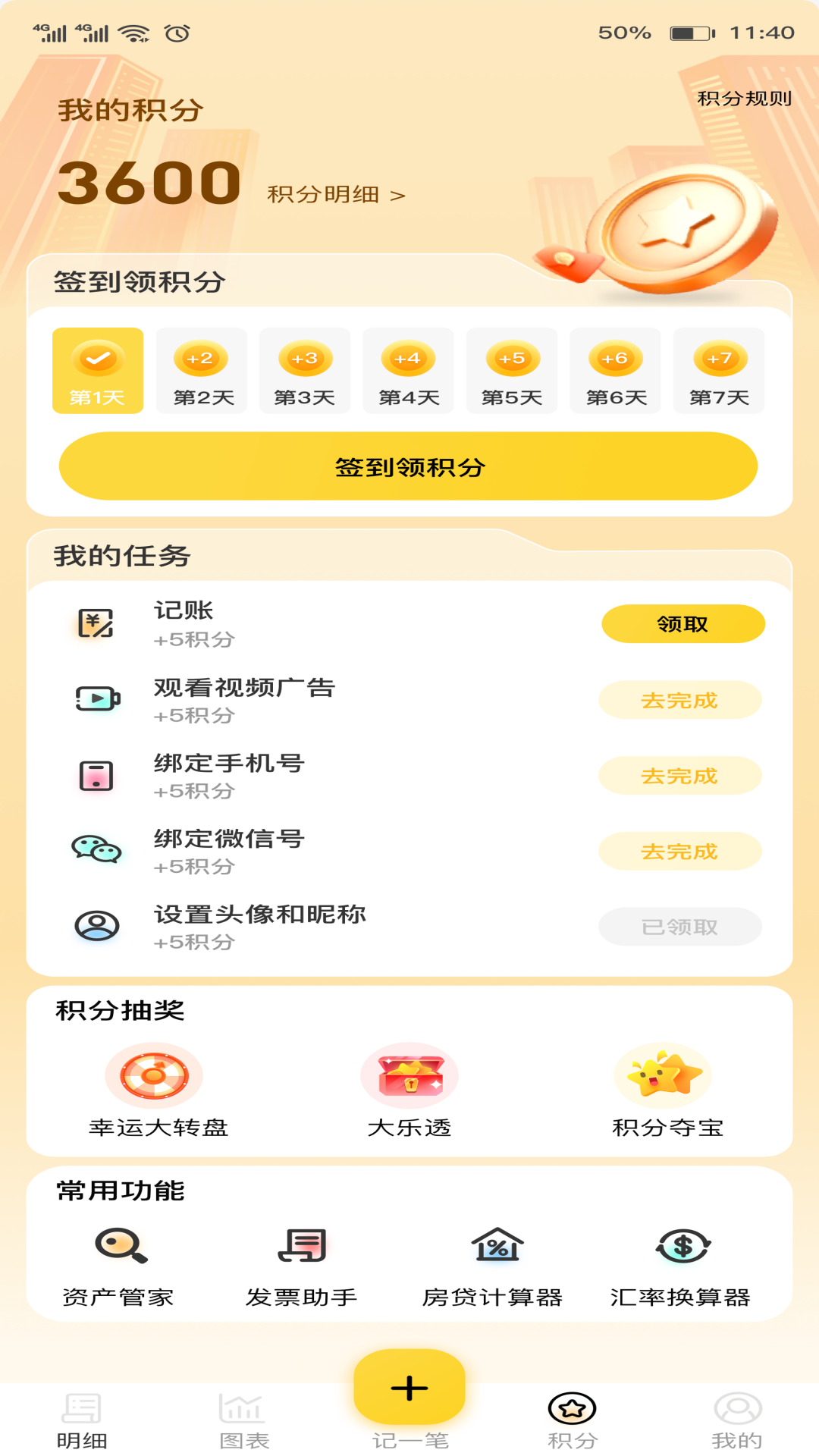The width and height of the screenshot is (819, 1456).
Task: Open the 发票助手 invoice helper
Action: point(303,1254)
